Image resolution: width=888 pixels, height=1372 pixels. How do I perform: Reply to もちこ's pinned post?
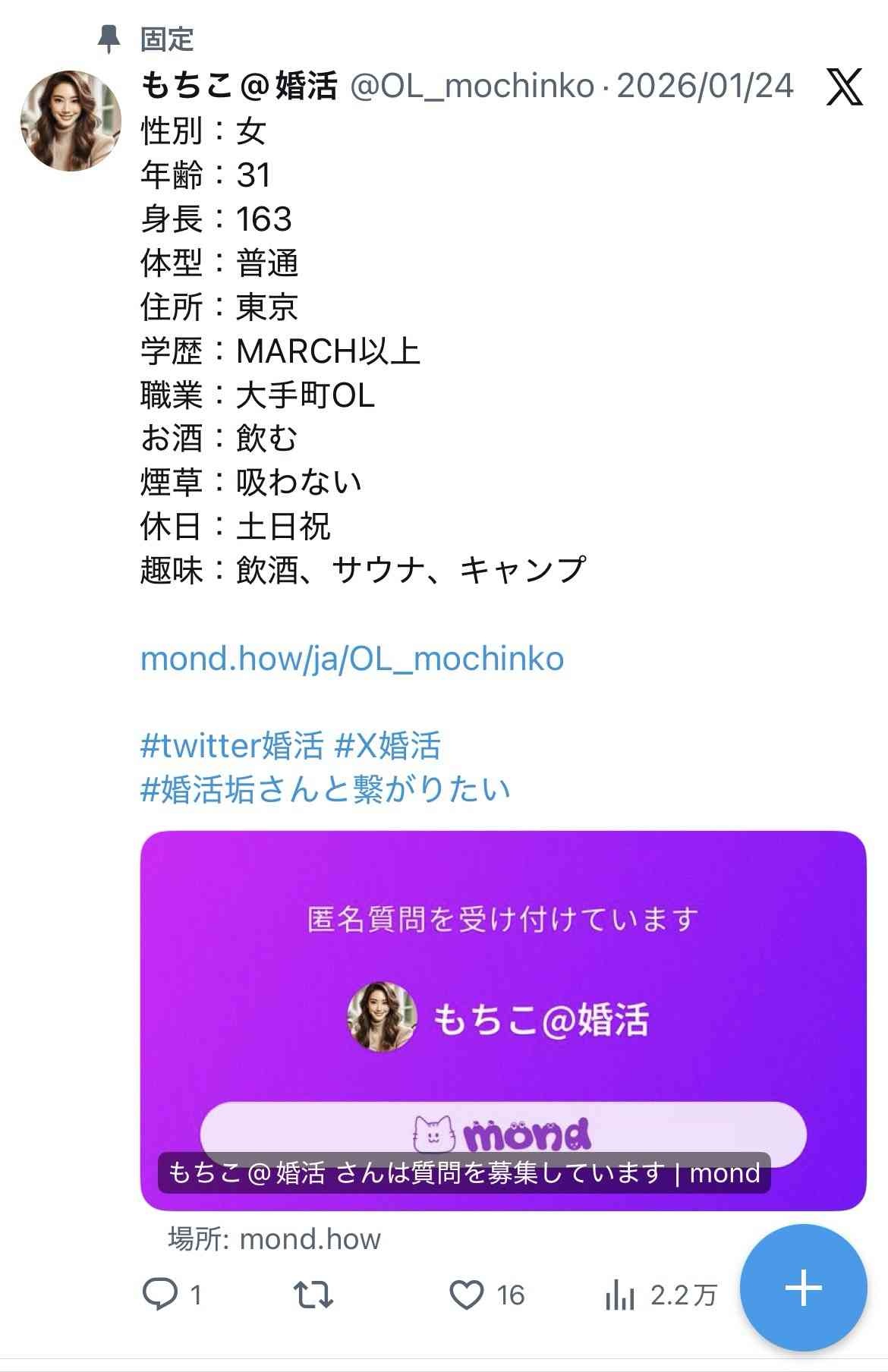pyautogui.click(x=161, y=1295)
